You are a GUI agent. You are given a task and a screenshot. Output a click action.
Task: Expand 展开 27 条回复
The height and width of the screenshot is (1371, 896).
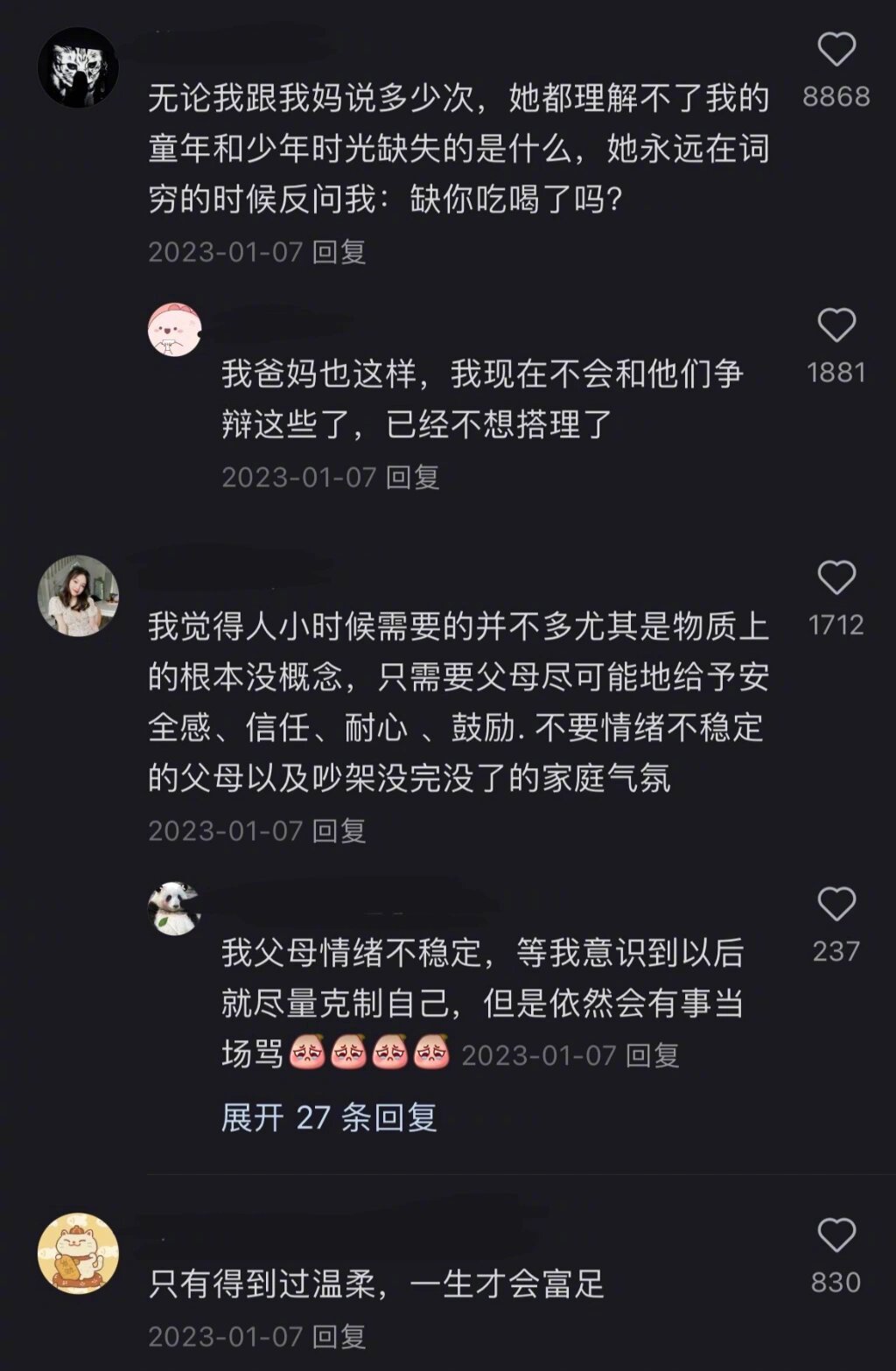(x=329, y=1117)
